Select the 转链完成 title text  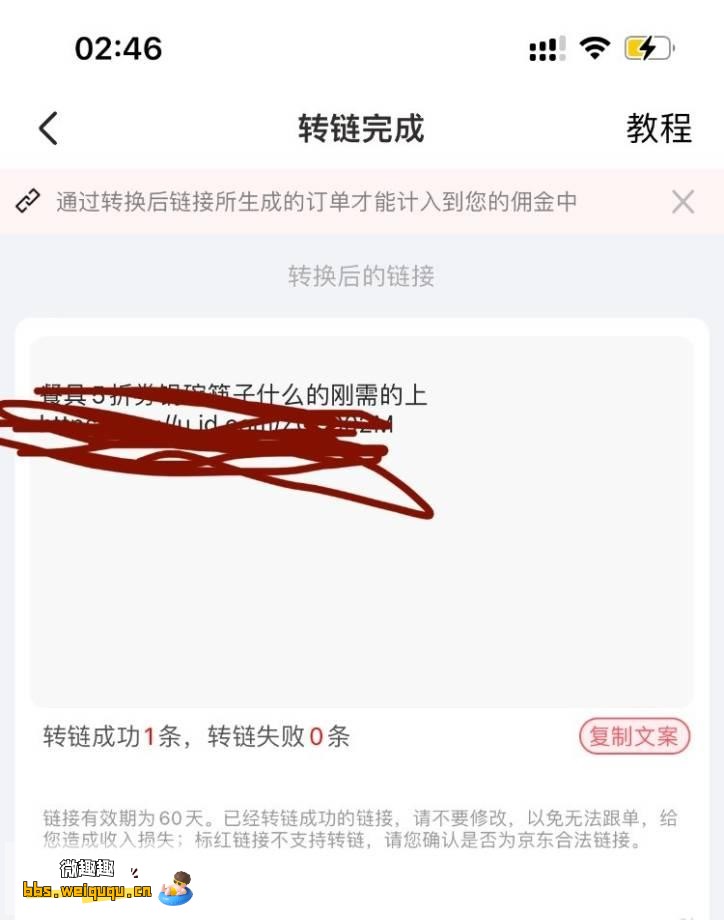pos(361,129)
